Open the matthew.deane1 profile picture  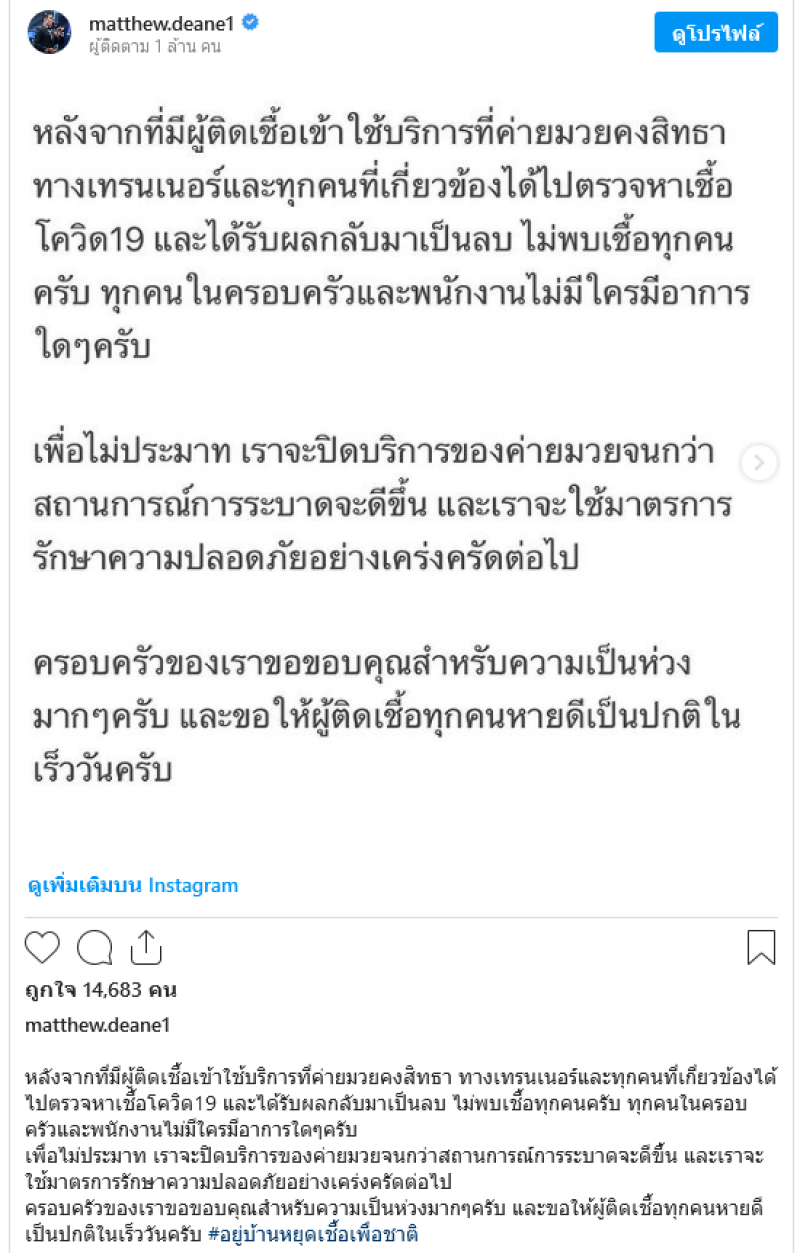tap(49, 32)
